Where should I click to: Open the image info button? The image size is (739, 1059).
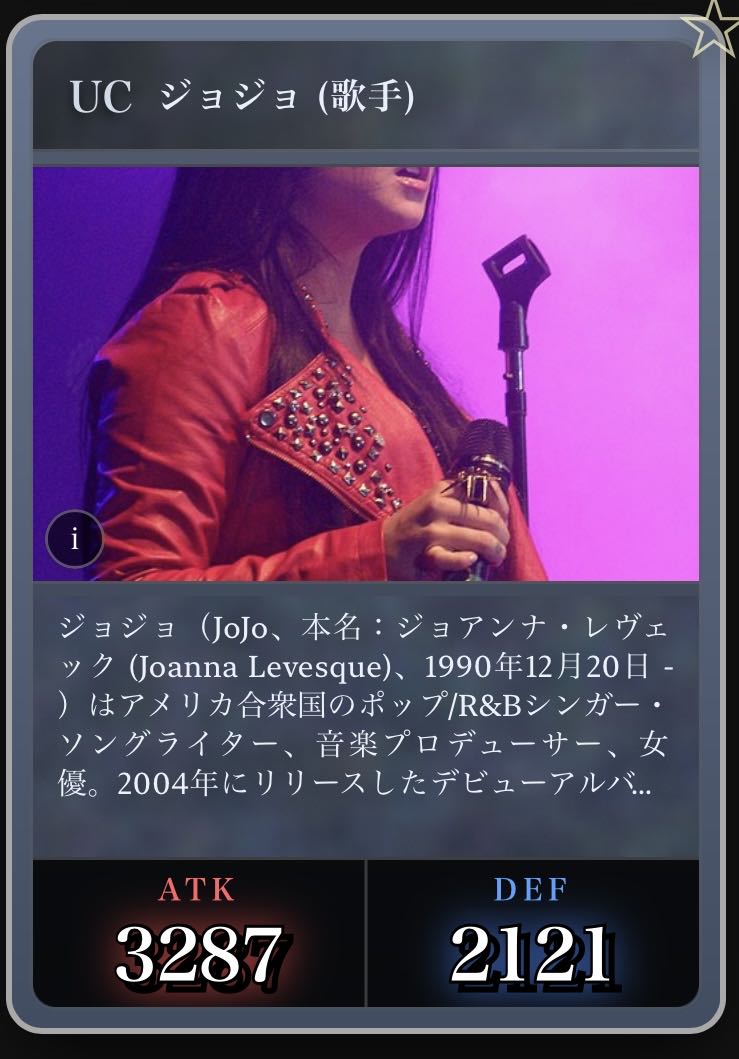[x=75, y=539]
